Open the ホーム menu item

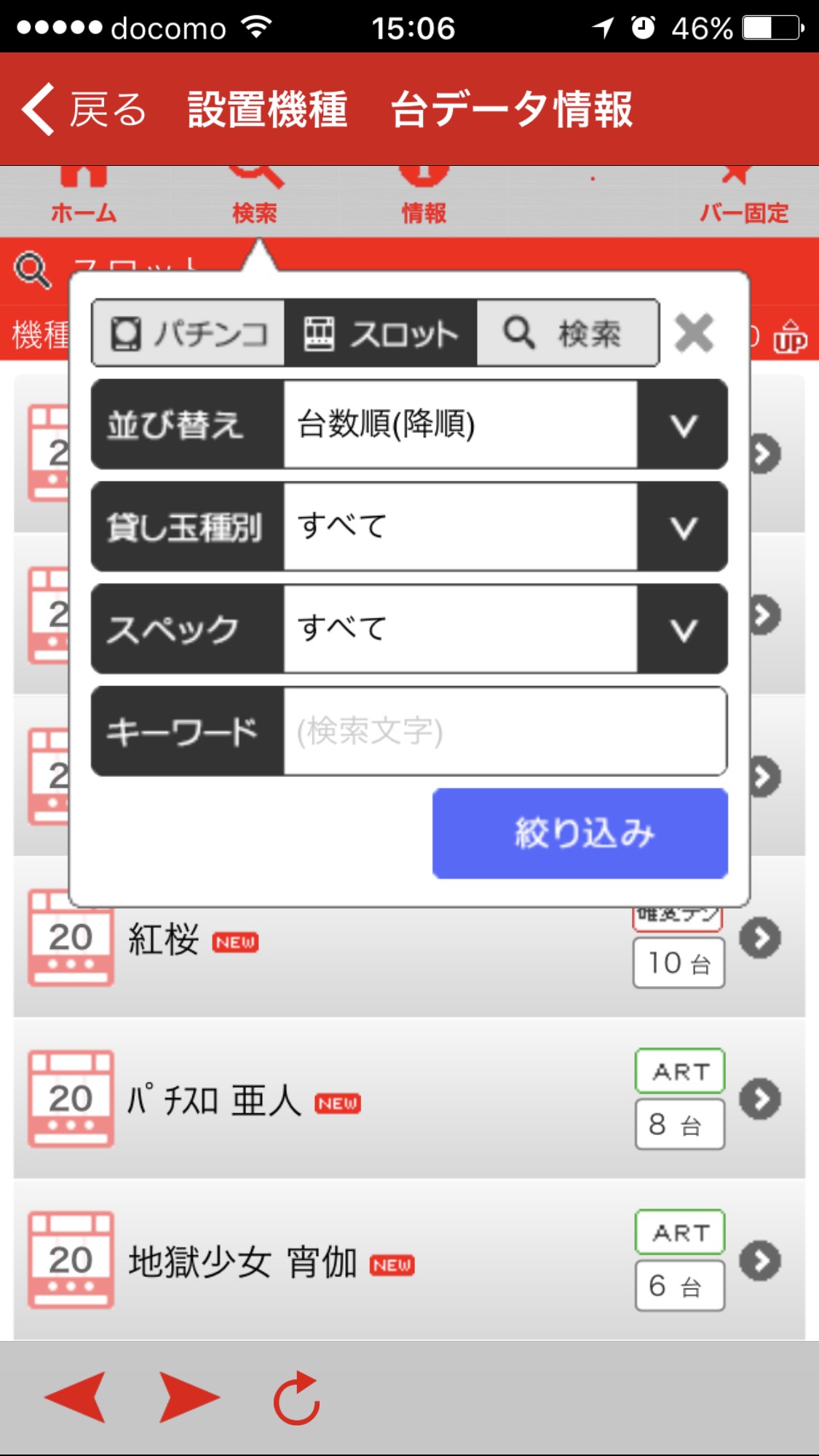(x=83, y=200)
